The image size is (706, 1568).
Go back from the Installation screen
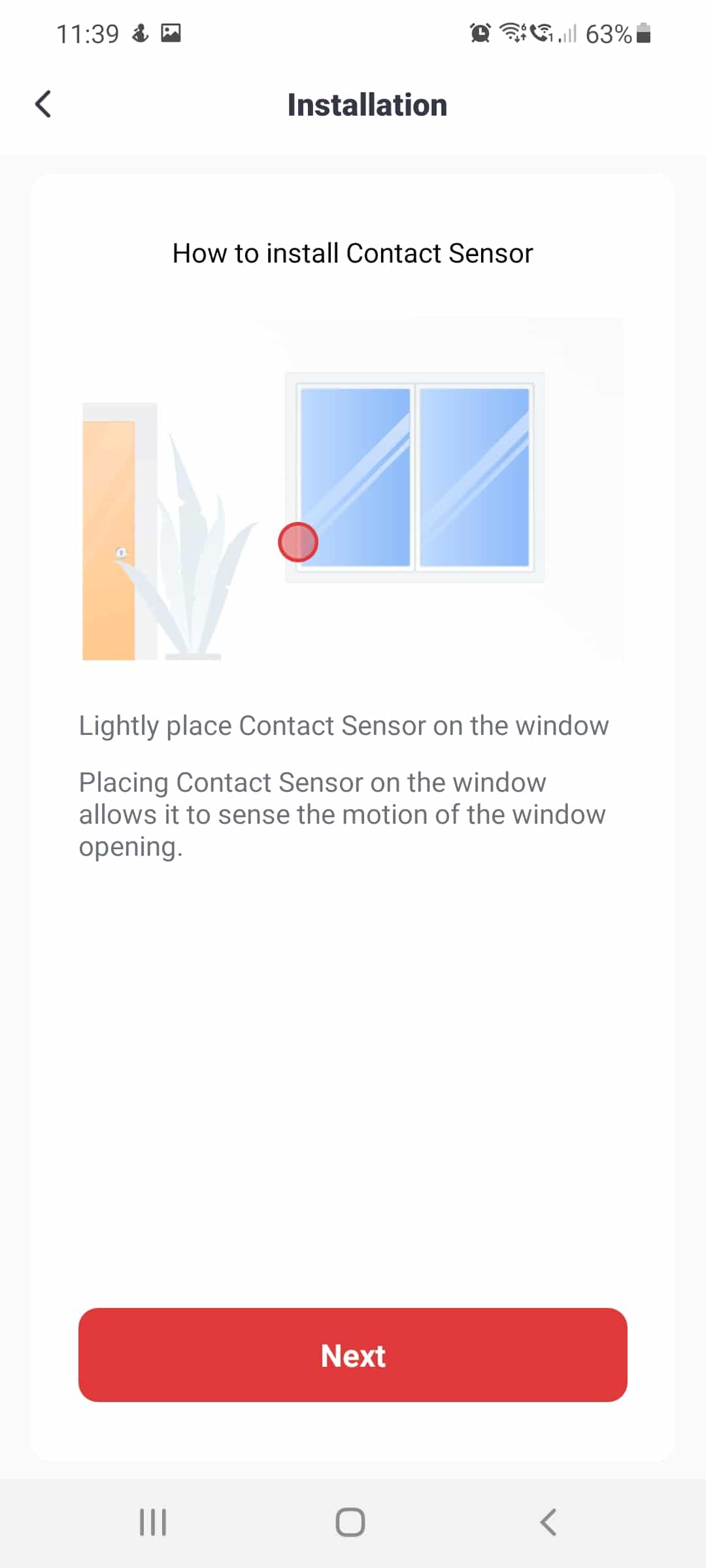[43, 105]
